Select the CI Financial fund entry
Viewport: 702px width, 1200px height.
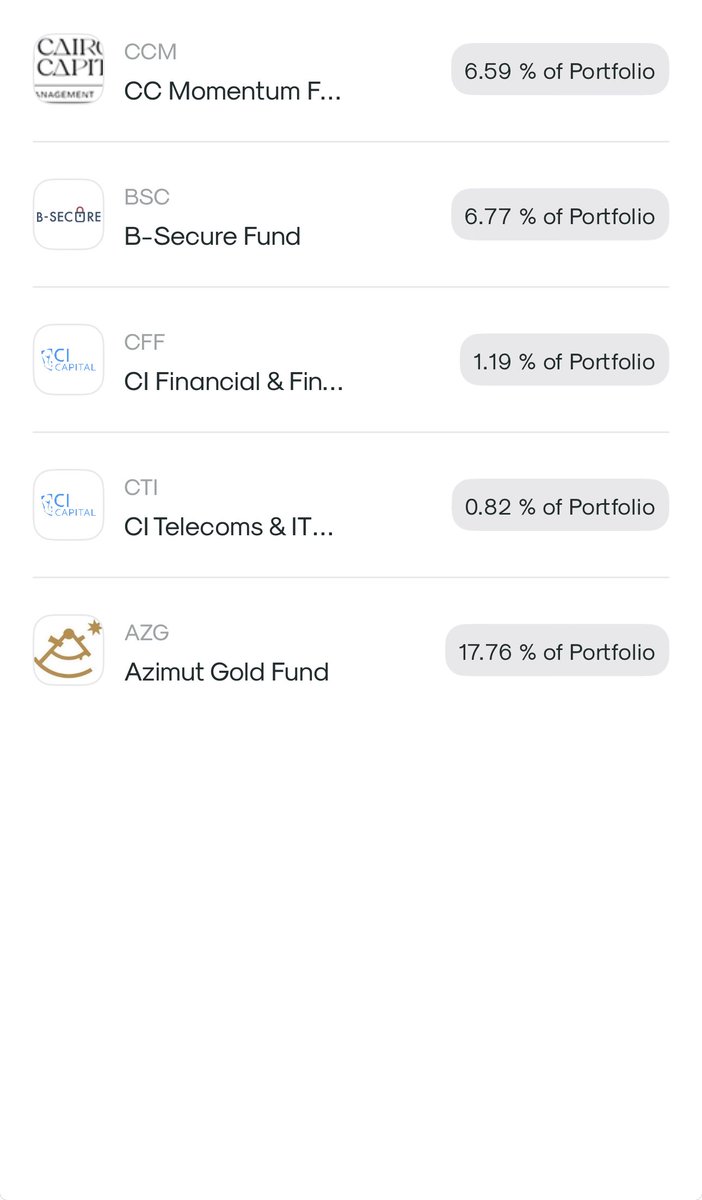click(351, 360)
